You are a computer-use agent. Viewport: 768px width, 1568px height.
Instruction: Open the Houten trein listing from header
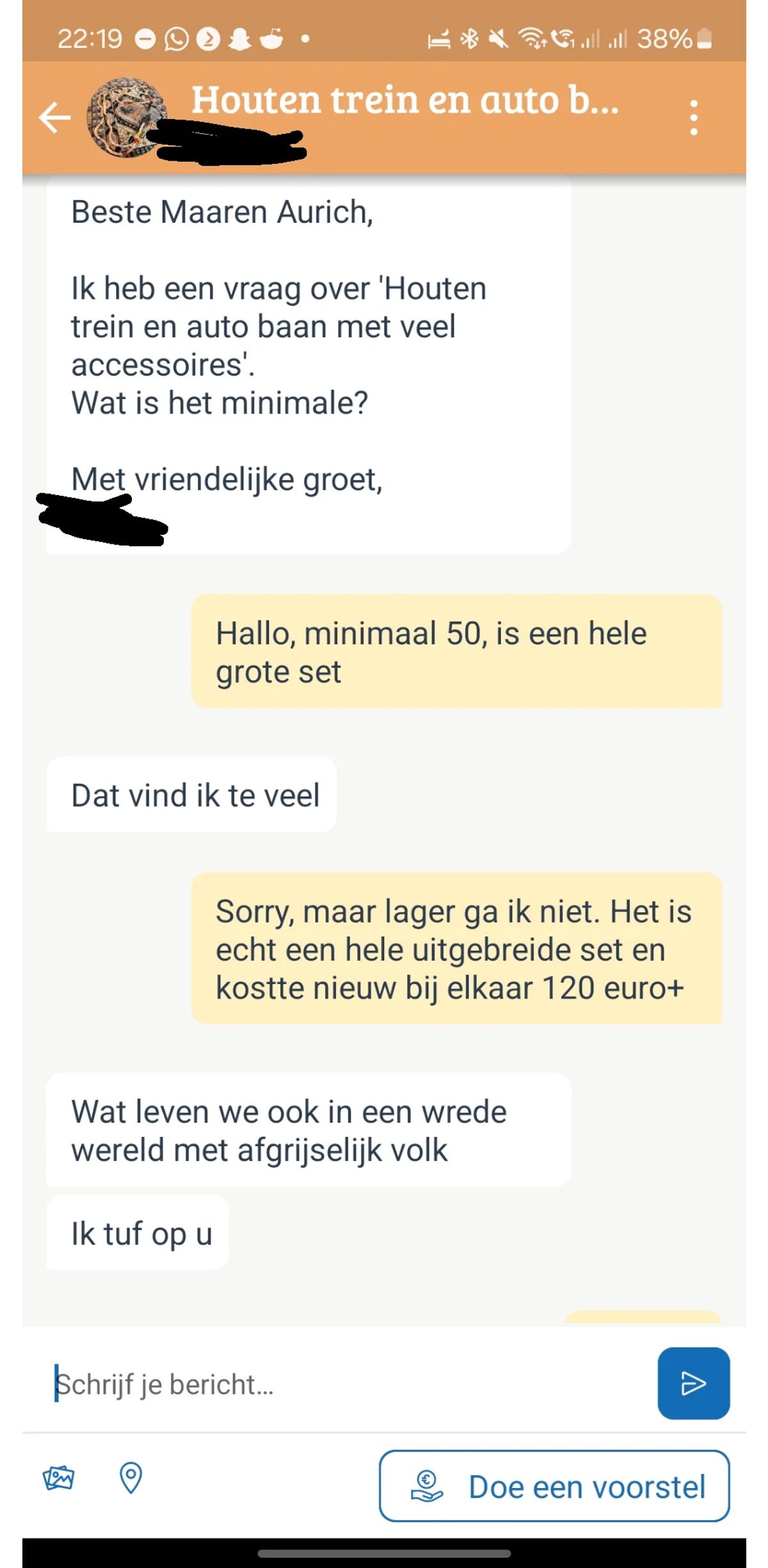click(x=404, y=101)
